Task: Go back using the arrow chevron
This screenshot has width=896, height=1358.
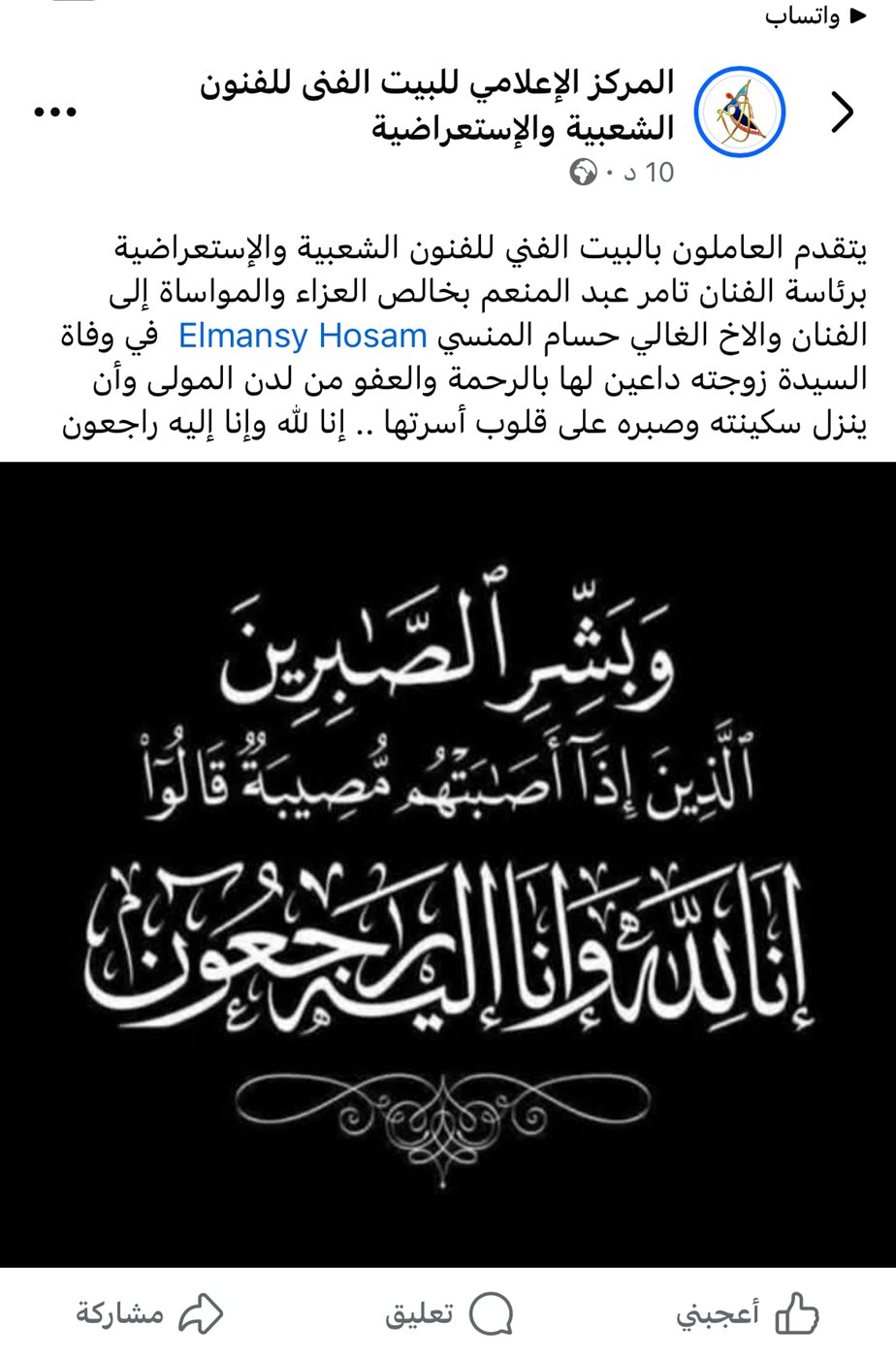Action: 844,113
